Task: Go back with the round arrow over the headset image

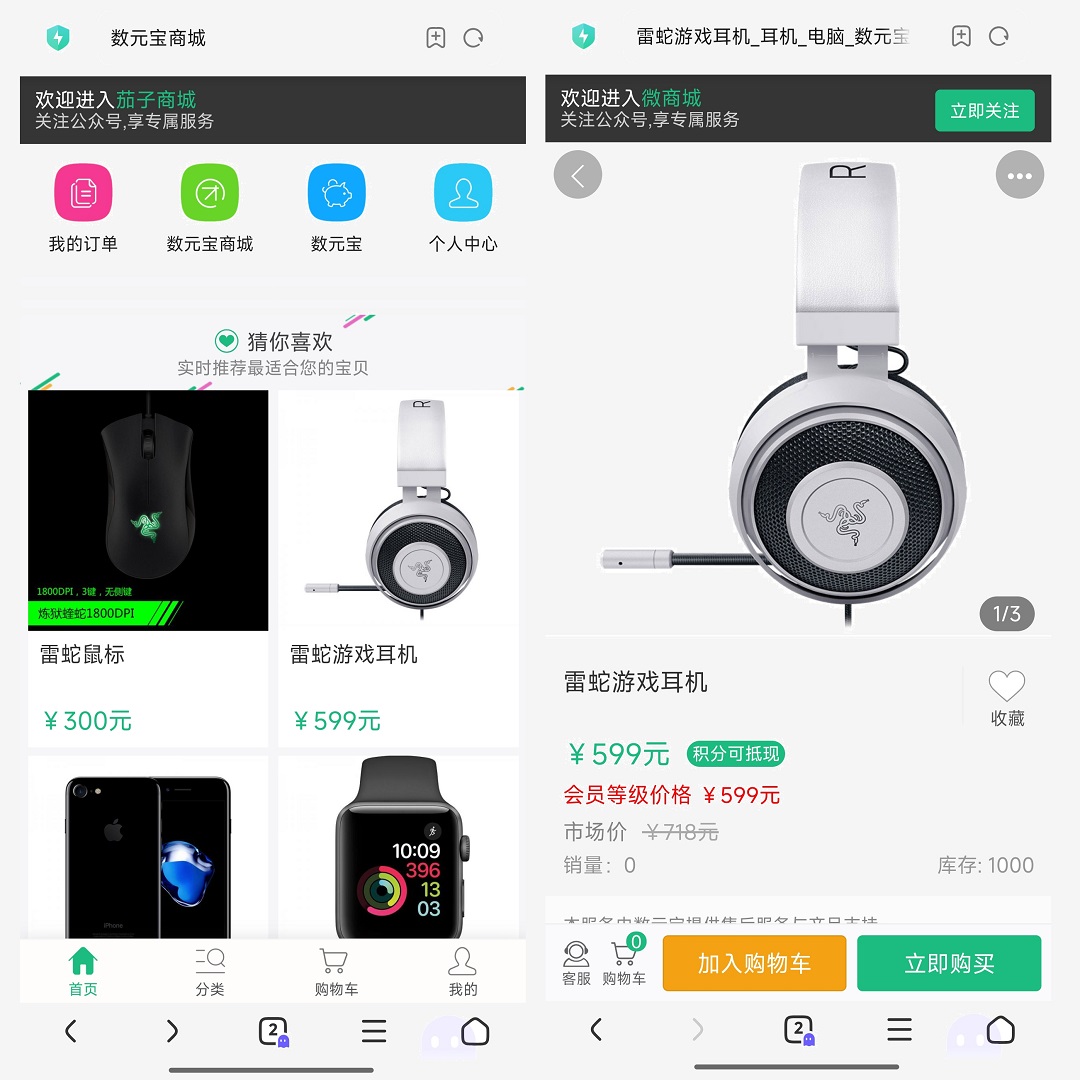Action: coord(578,176)
